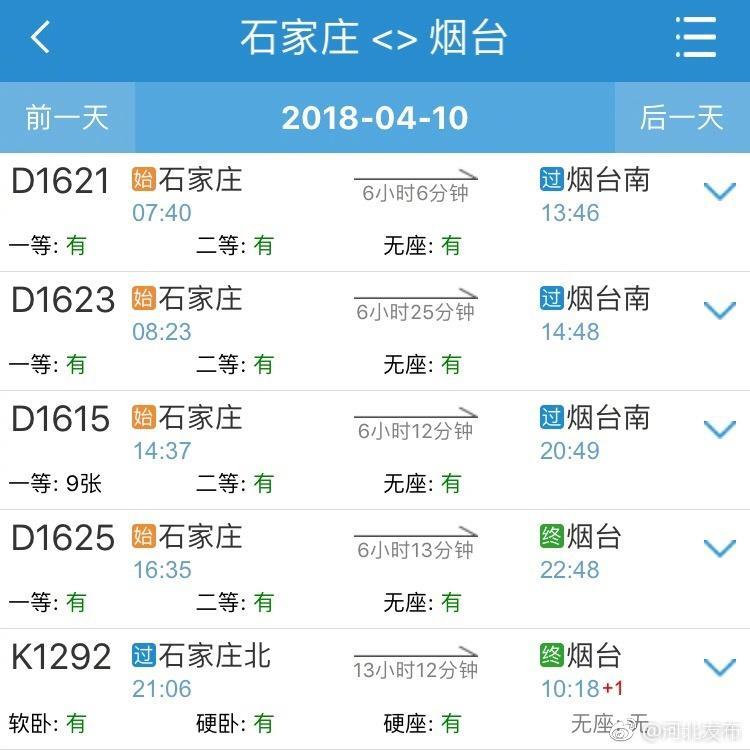Expand details for train D1615
Viewport: 750px width, 750px height.
click(x=719, y=429)
